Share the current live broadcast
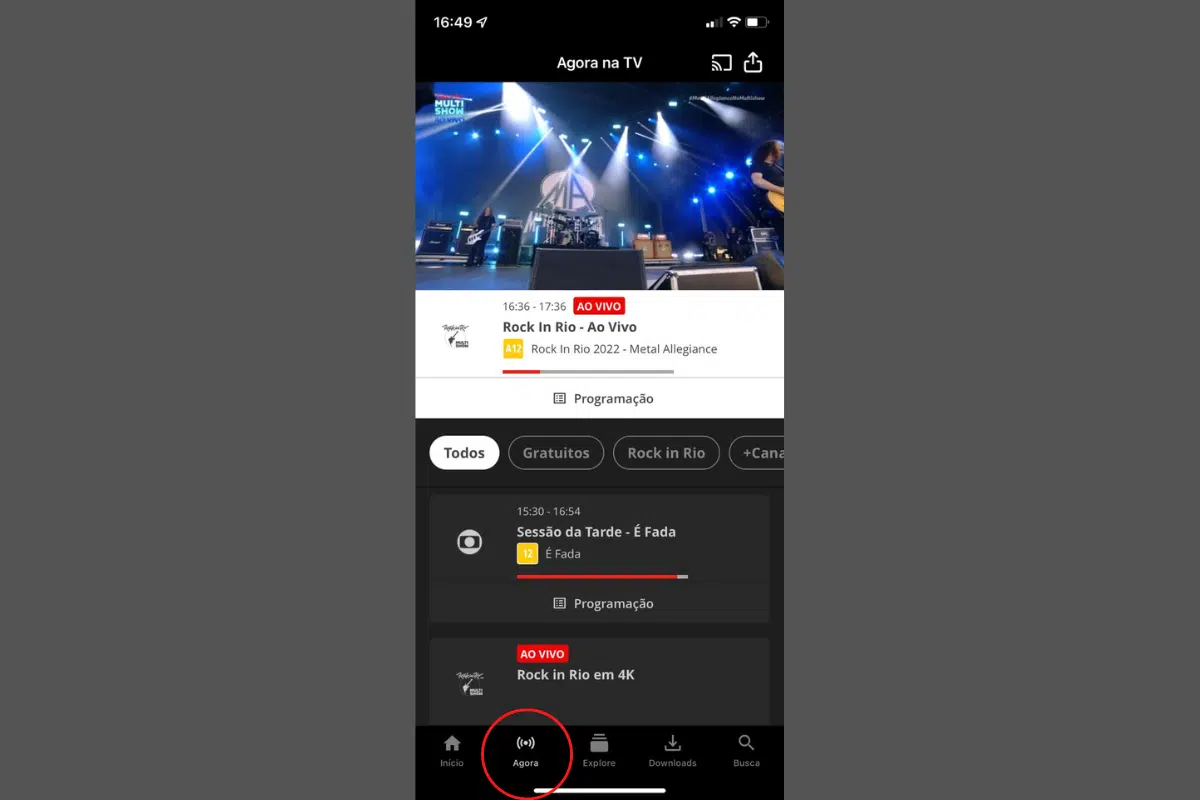This screenshot has height=800, width=1200. (x=753, y=63)
